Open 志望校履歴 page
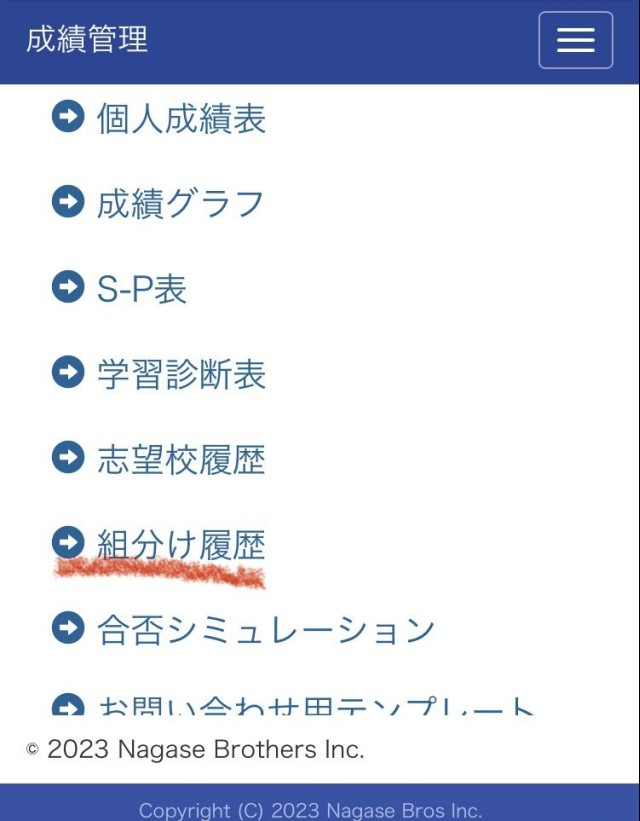This screenshot has width=640, height=821. click(180, 459)
